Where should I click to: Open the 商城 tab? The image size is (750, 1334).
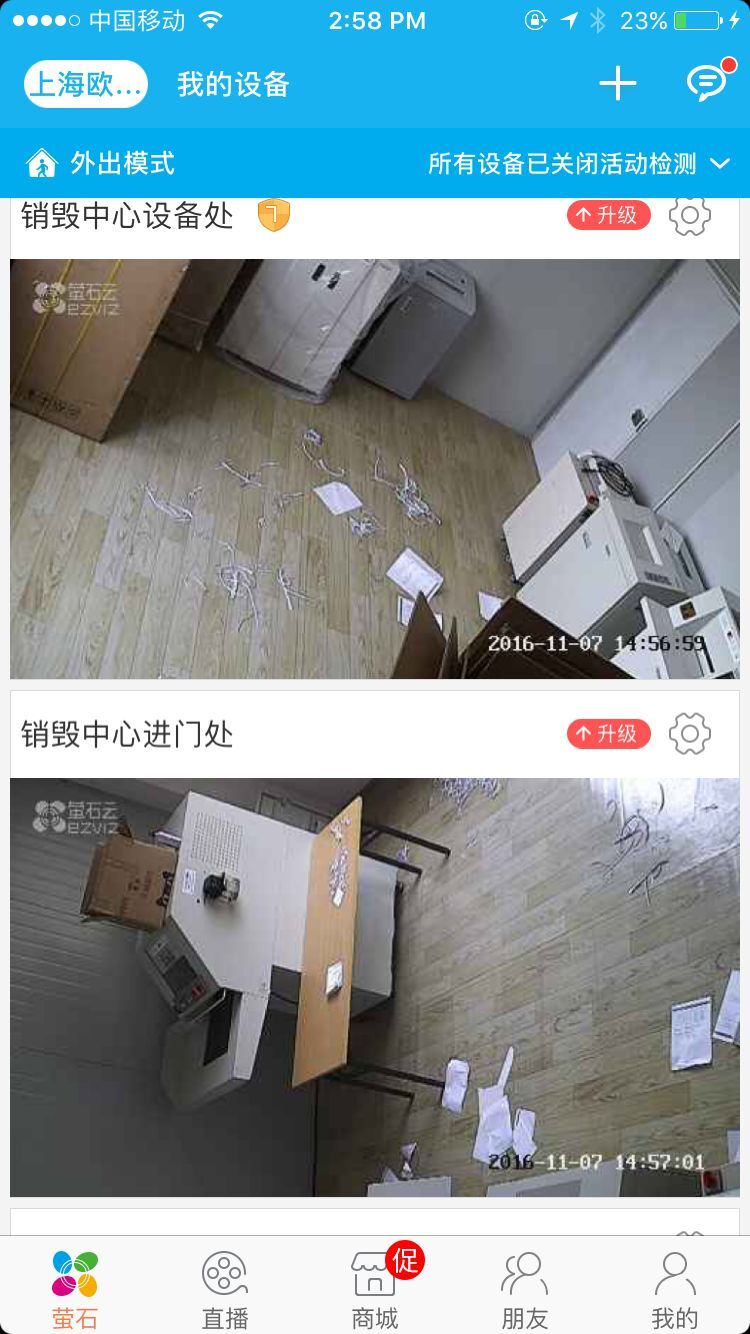pos(375,1288)
